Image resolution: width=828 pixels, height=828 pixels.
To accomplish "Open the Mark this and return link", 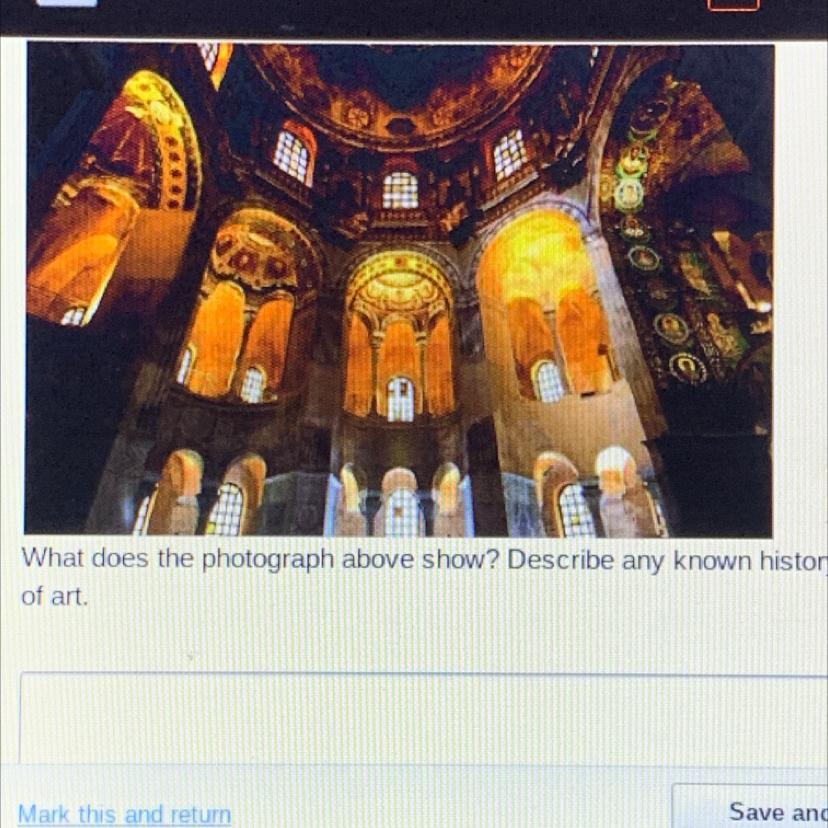I will pos(125,814).
